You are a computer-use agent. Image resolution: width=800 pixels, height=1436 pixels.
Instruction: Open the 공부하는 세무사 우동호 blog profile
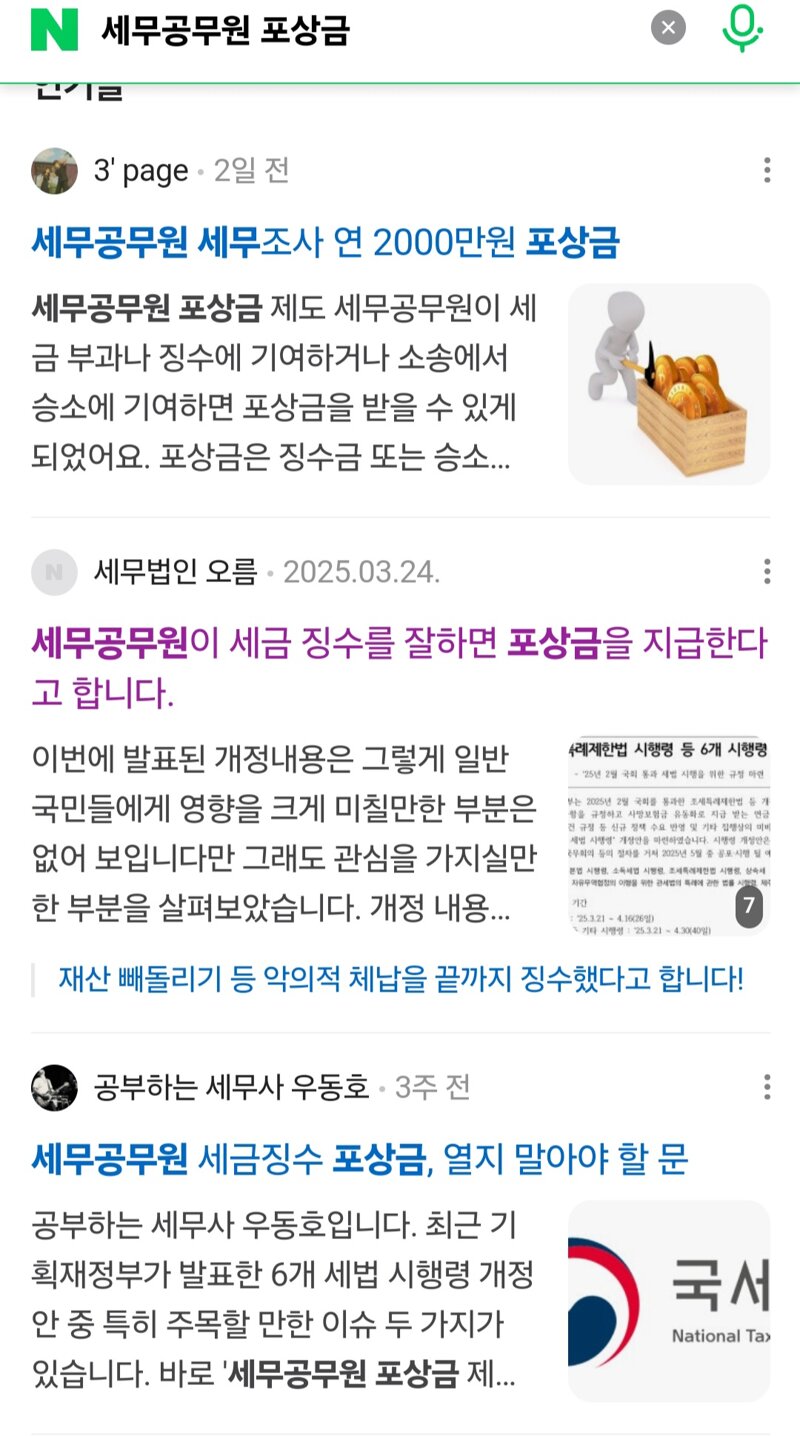200,1087
